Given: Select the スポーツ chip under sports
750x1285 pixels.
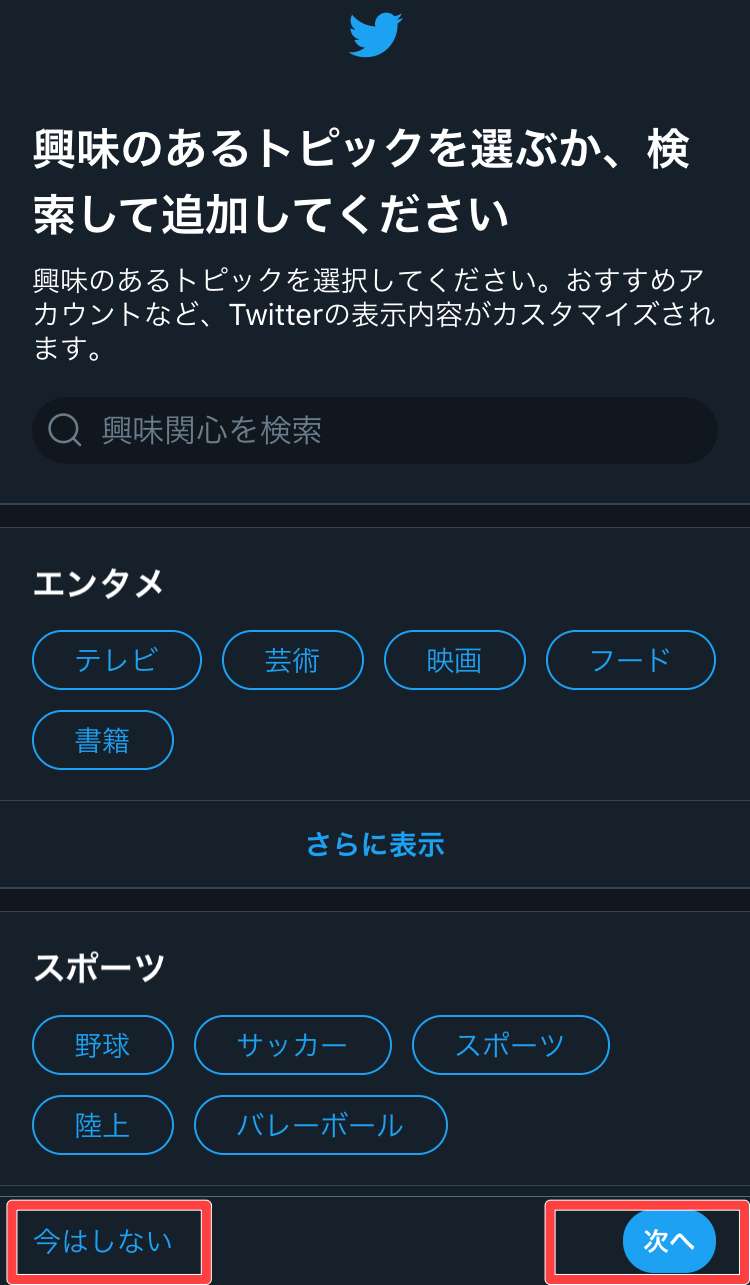Looking at the screenshot, I should [510, 1045].
